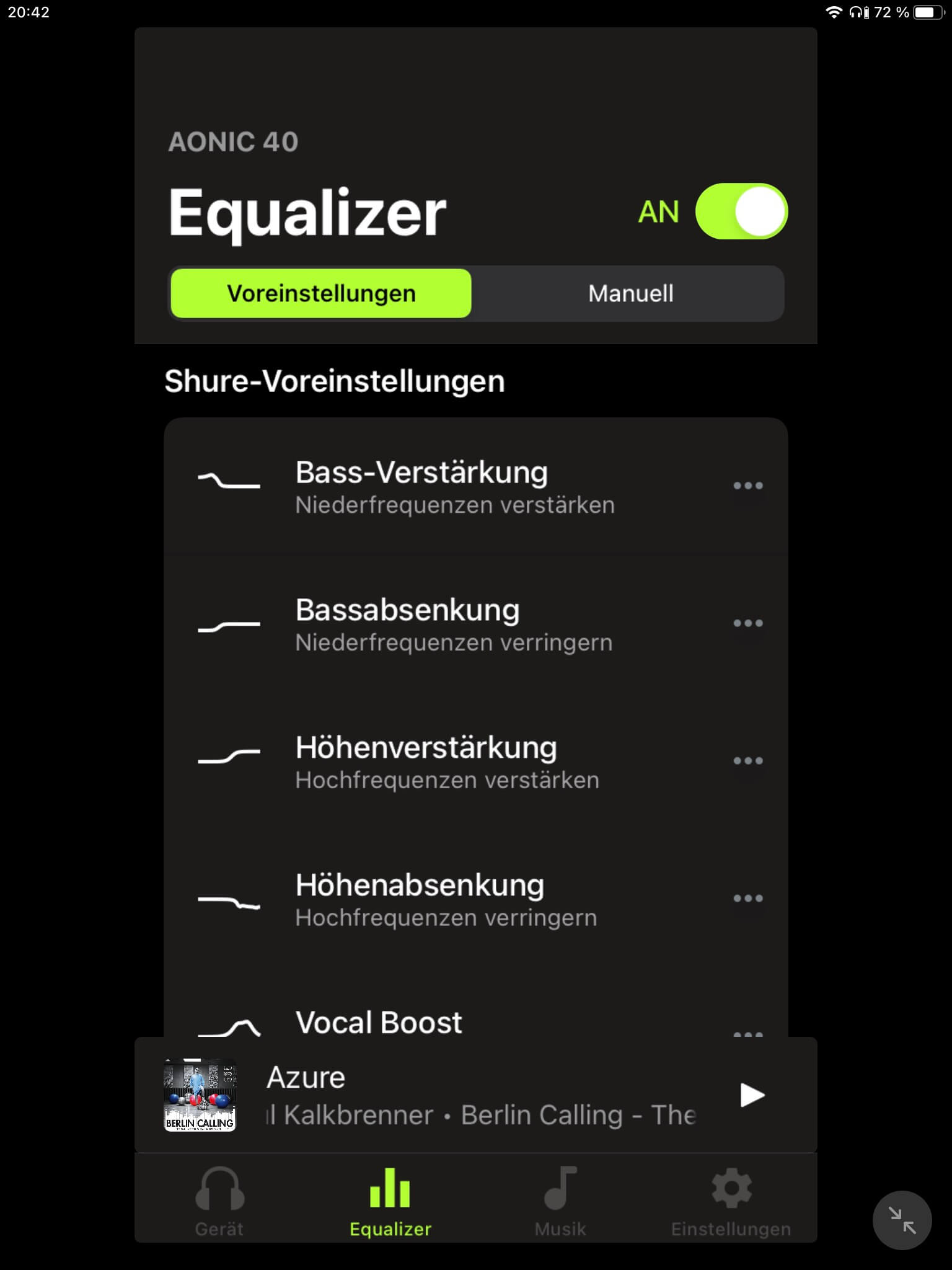Tap the shrink window arrows button
Viewport: 952px width, 1270px height.
click(902, 1220)
